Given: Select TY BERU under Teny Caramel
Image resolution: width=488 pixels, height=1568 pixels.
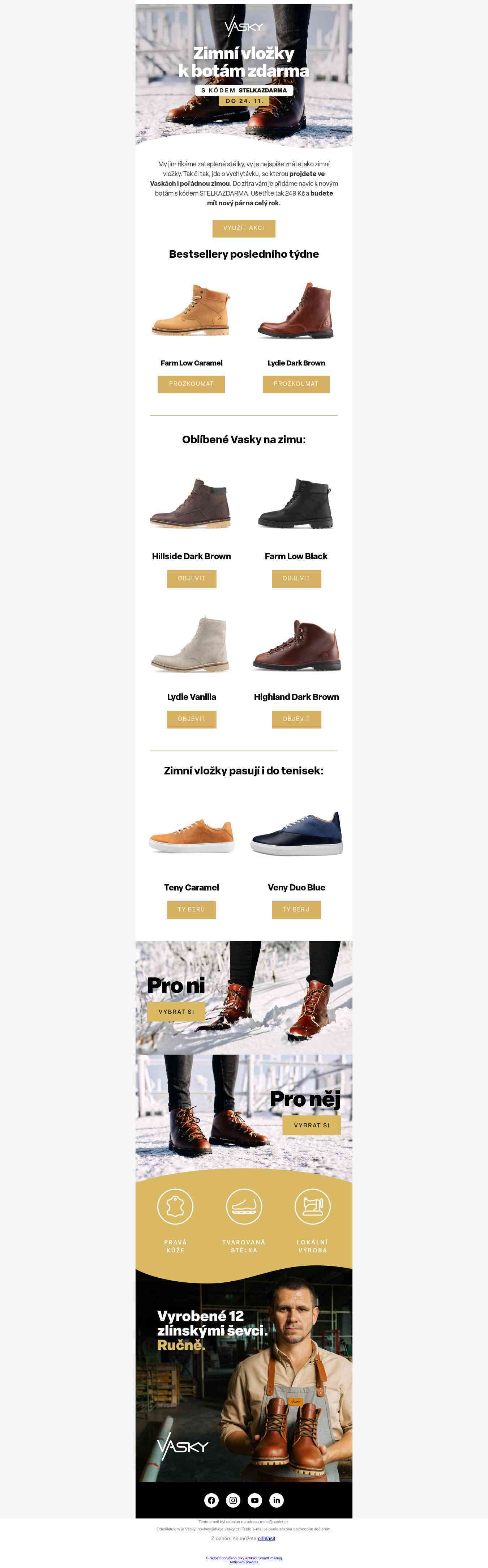Looking at the screenshot, I should click(x=191, y=909).
